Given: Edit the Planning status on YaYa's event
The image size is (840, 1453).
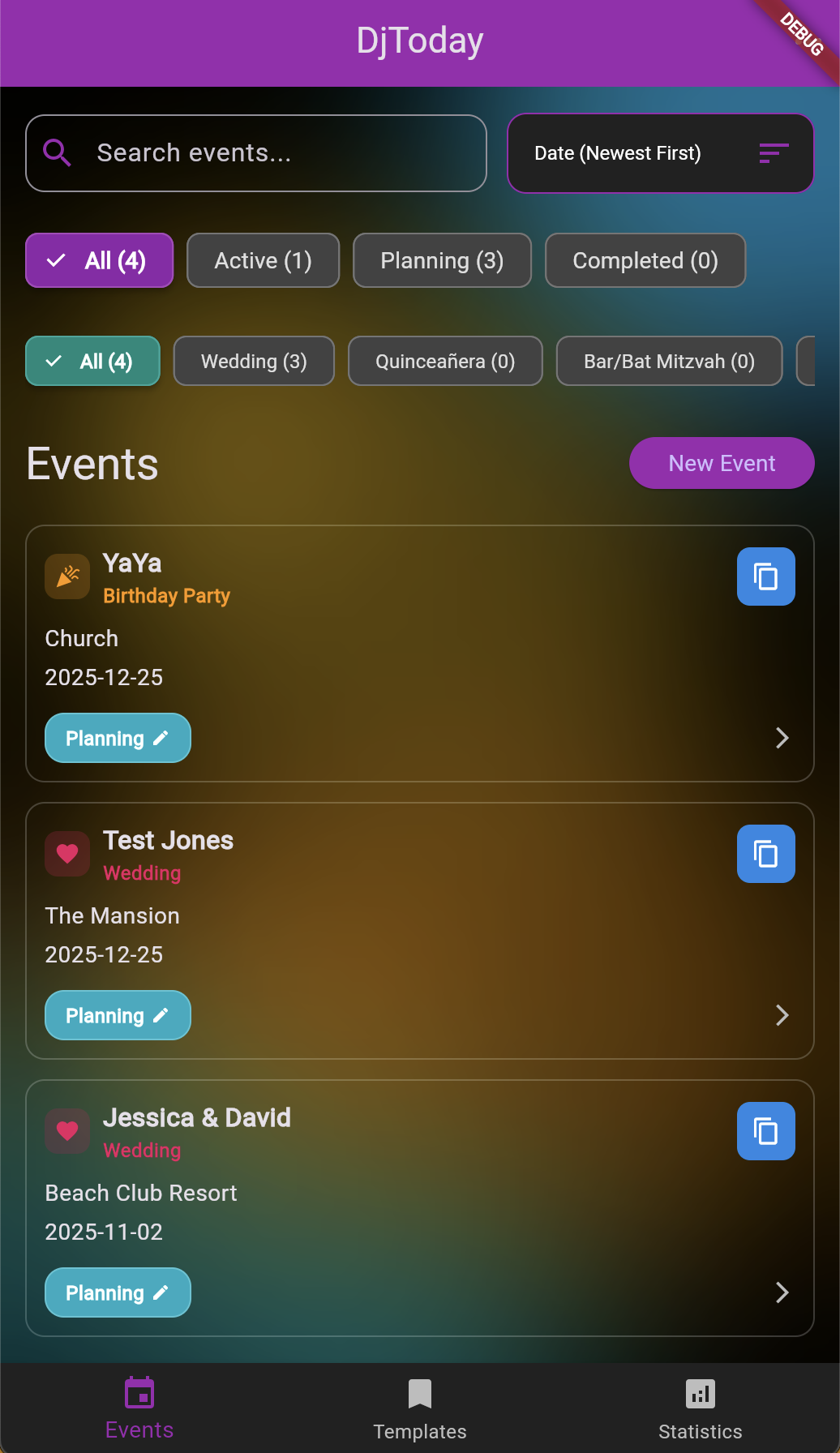Looking at the screenshot, I should coord(118,738).
